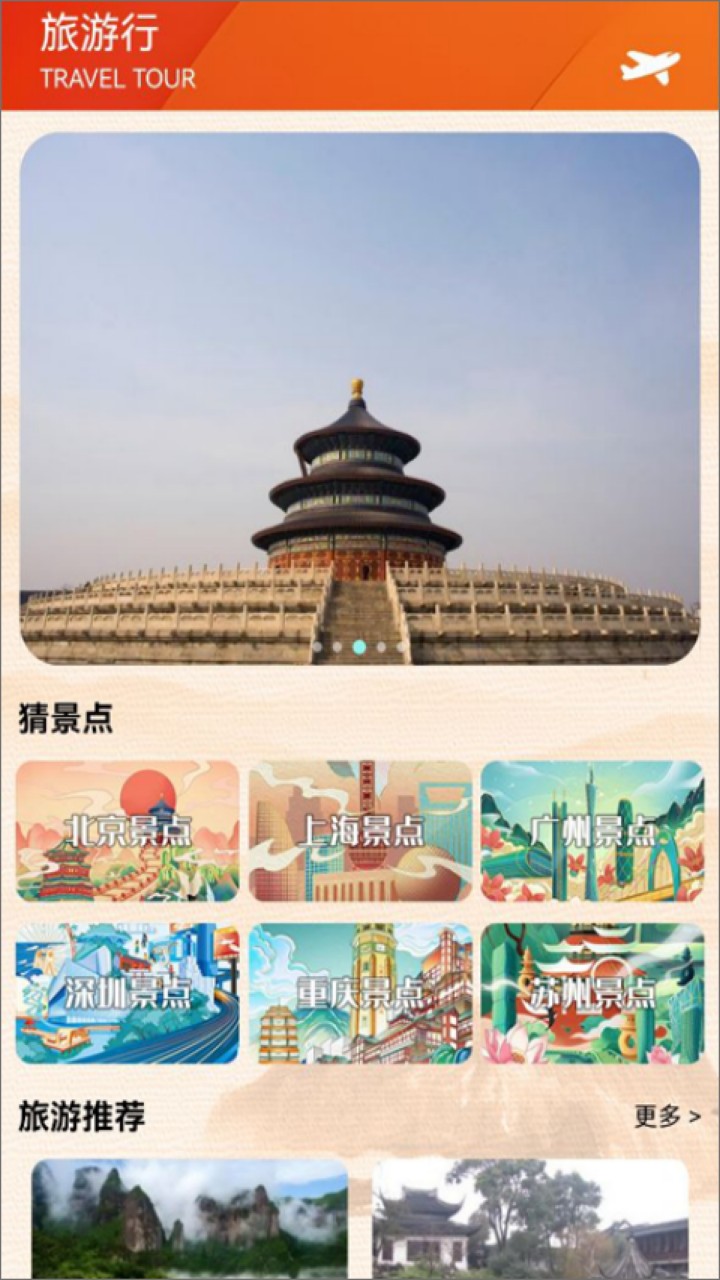Image resolution: width=720 pixels, height=1280 pixels.
Task: Open the 上海景点 Shanghai attractions tile
Action: (360, 830)
